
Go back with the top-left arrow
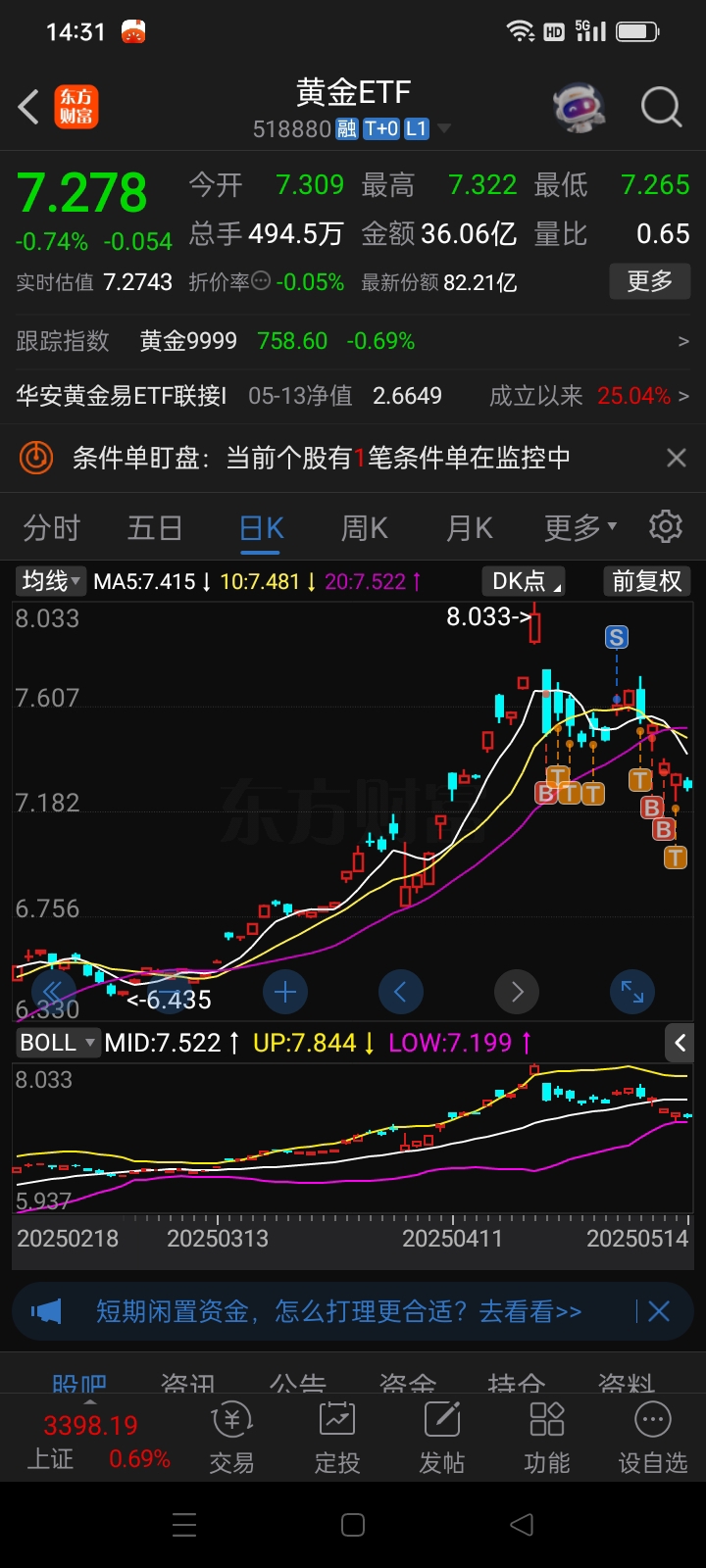click(29, 107)
